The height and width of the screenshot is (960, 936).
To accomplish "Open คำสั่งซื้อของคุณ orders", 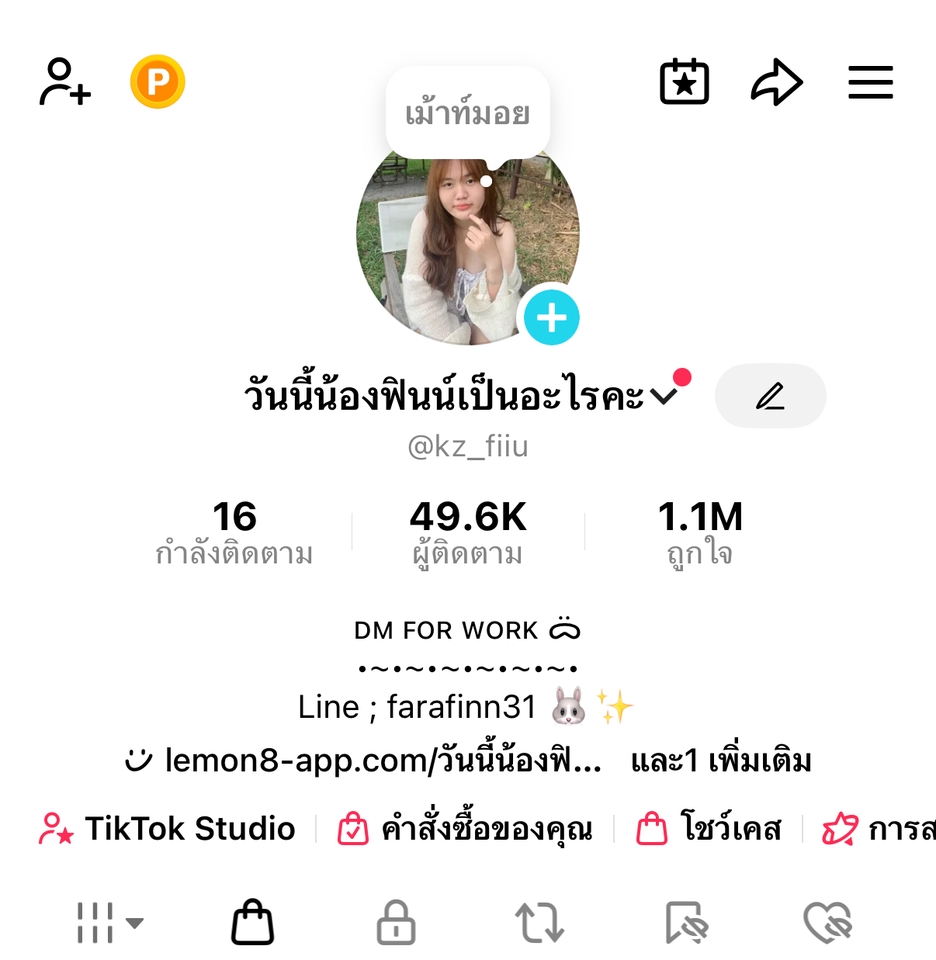I will (465, 829).
